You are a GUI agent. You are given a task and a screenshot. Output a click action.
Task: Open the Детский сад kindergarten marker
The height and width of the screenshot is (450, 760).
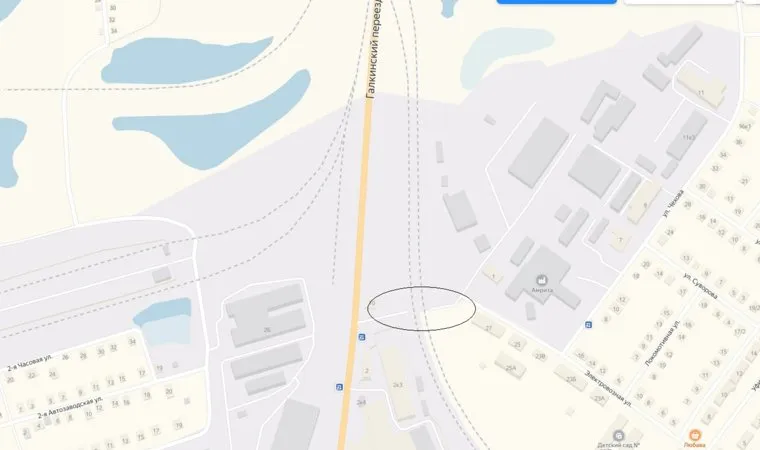click(x=618, y=435)
